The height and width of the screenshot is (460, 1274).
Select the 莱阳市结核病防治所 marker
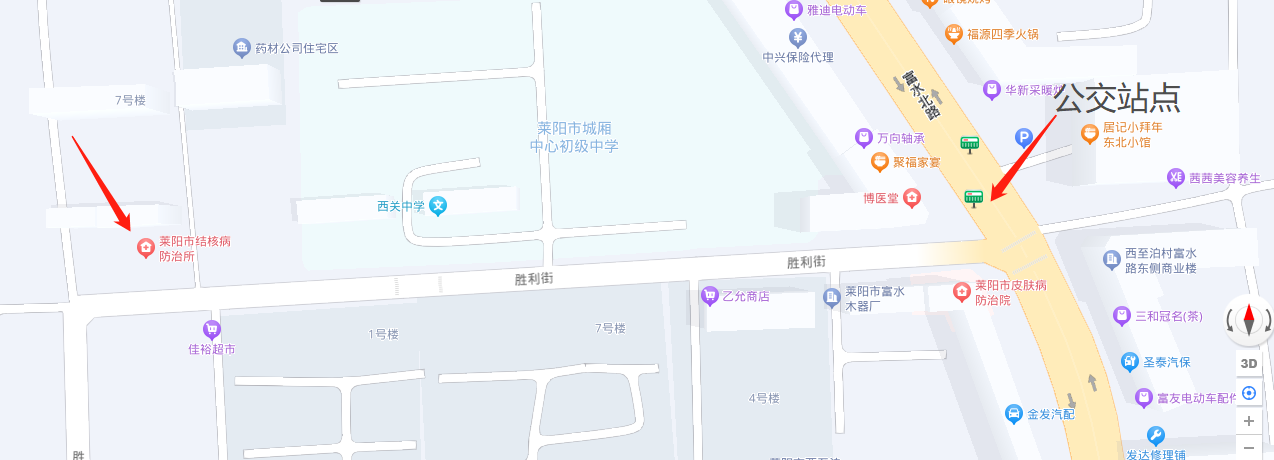click(x=144, y=247)
